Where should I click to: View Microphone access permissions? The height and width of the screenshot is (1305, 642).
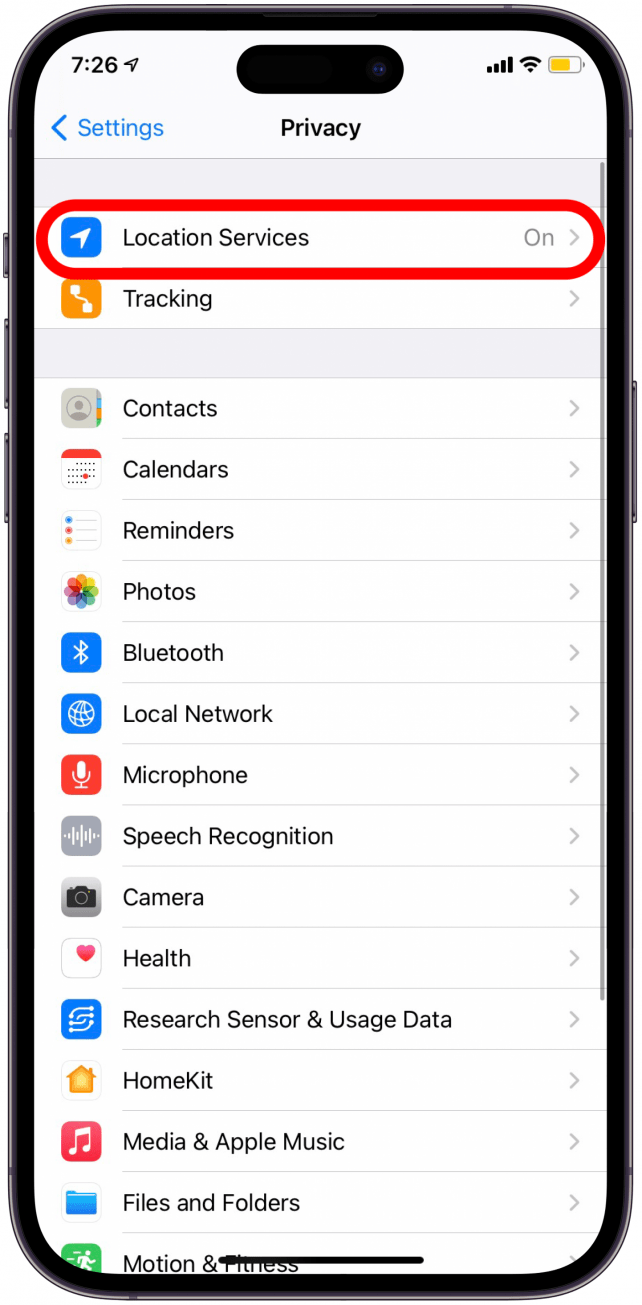pos(320,775)
